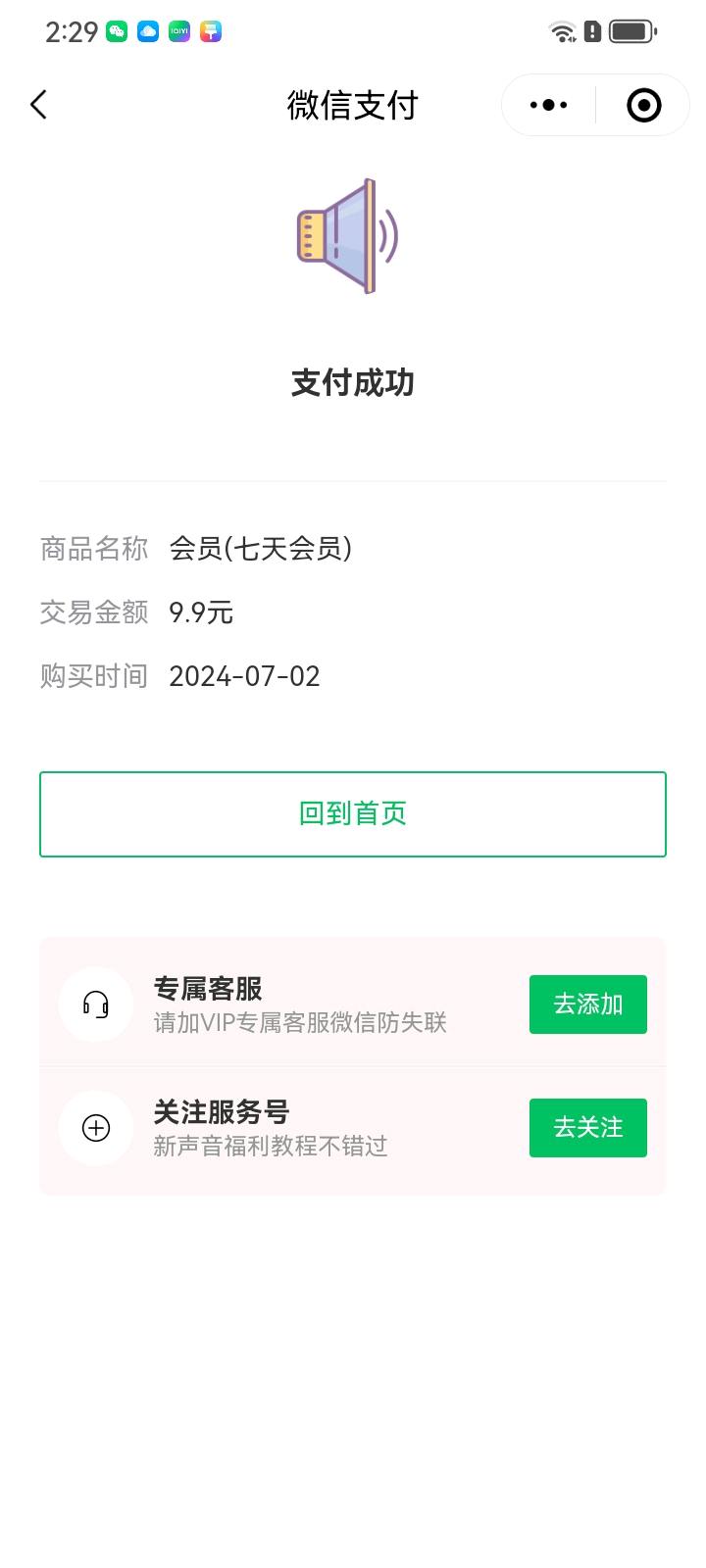Tap the 回到首页 button
This screenshot has height=1568, width=706.
coord(353,813)
